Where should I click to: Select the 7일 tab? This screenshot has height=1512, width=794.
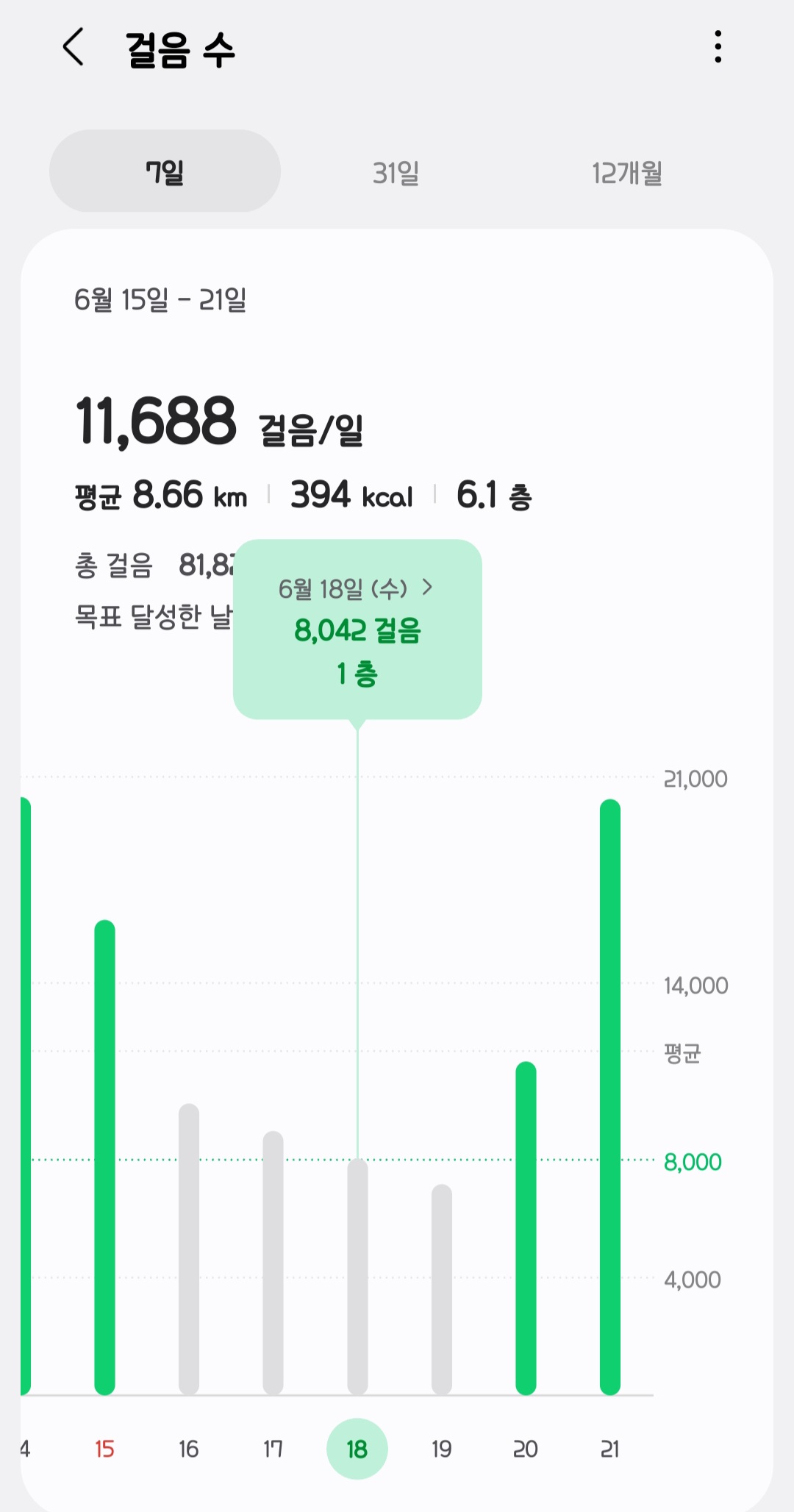click(x=165, y=171)
